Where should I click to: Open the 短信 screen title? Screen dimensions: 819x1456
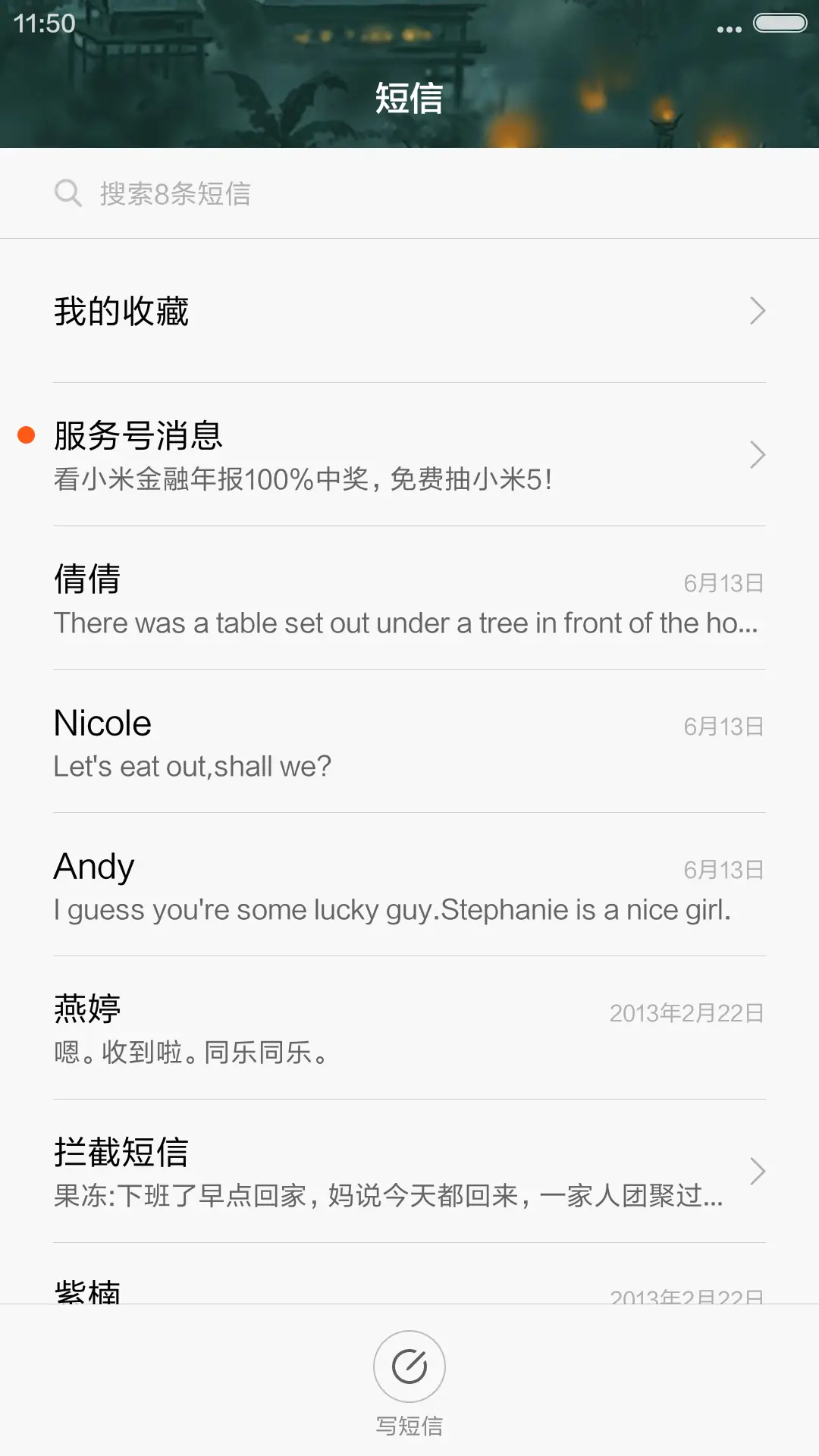click(409, 99)
